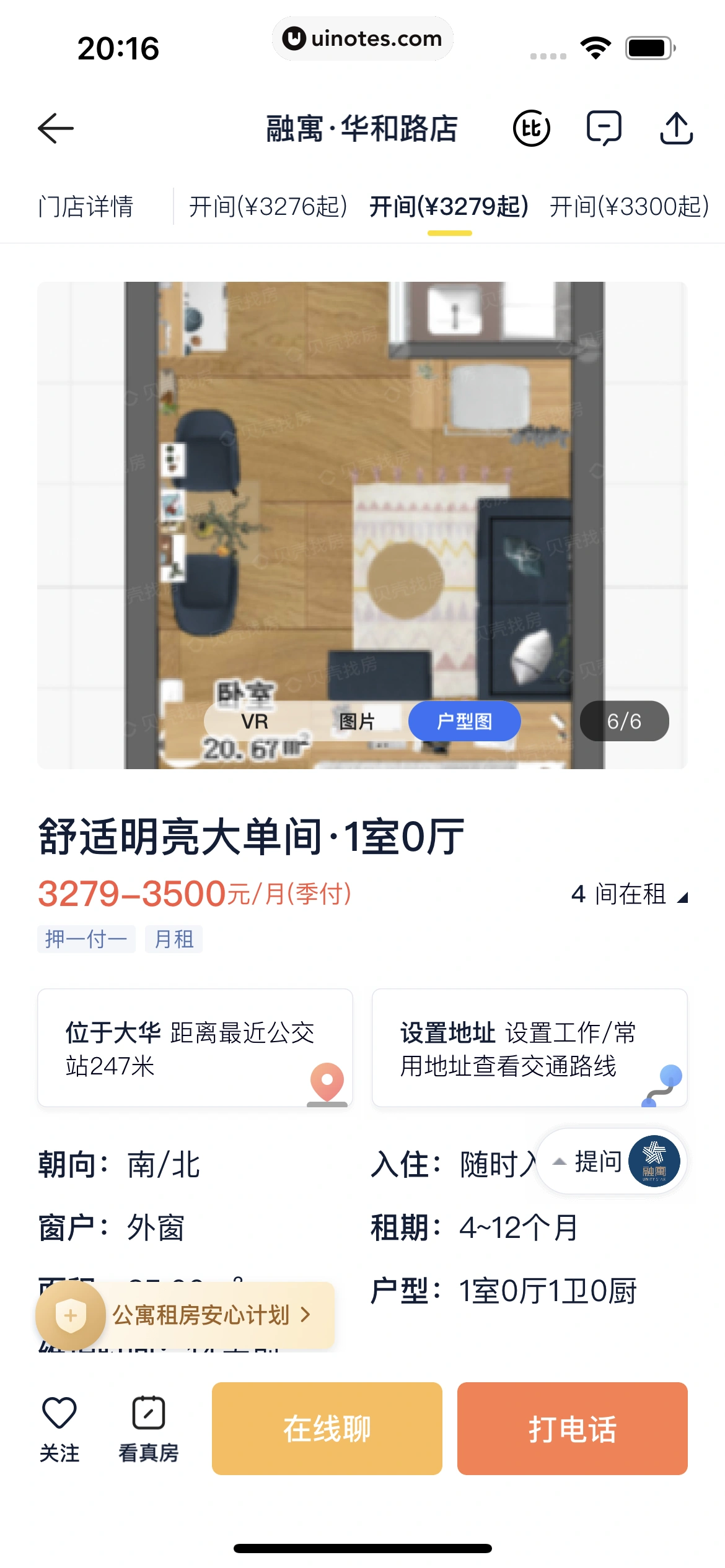Image resolution: width=725 pixels, height=1568 pixels.
Task: Open 设置地址 commute address card
Action: [x=529, y=1048]
